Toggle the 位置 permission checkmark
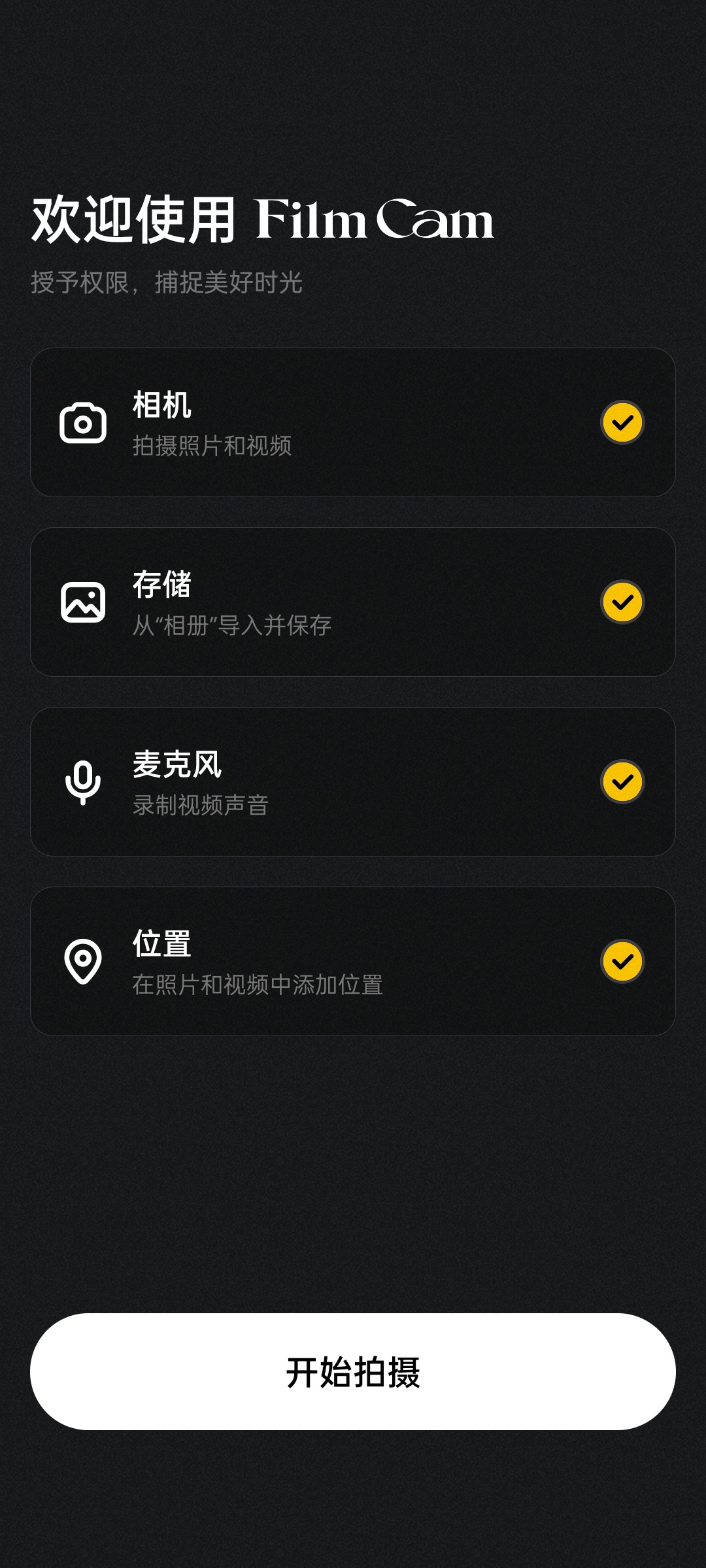 click(622, 962)
